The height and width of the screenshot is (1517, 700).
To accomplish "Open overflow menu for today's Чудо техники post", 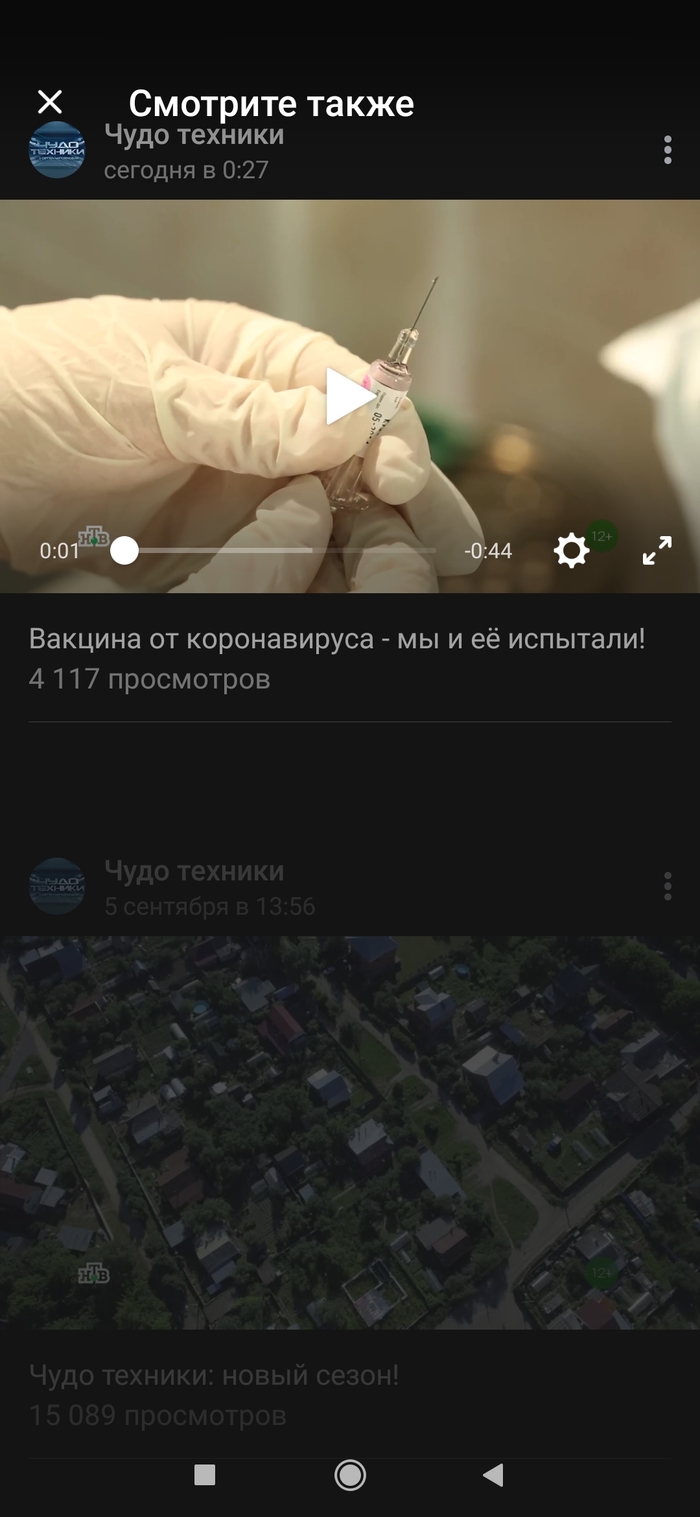I will [667, 151].
